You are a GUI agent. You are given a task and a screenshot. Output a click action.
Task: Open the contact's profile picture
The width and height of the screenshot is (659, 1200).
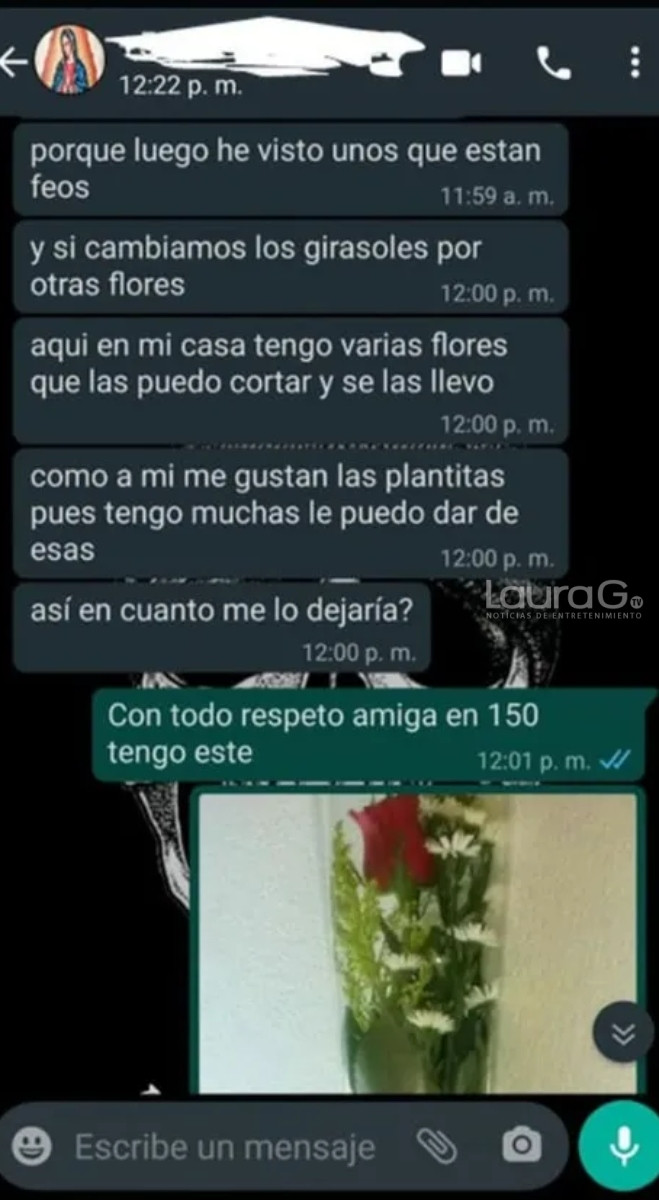pyautogui.click(x=69, y=60)
